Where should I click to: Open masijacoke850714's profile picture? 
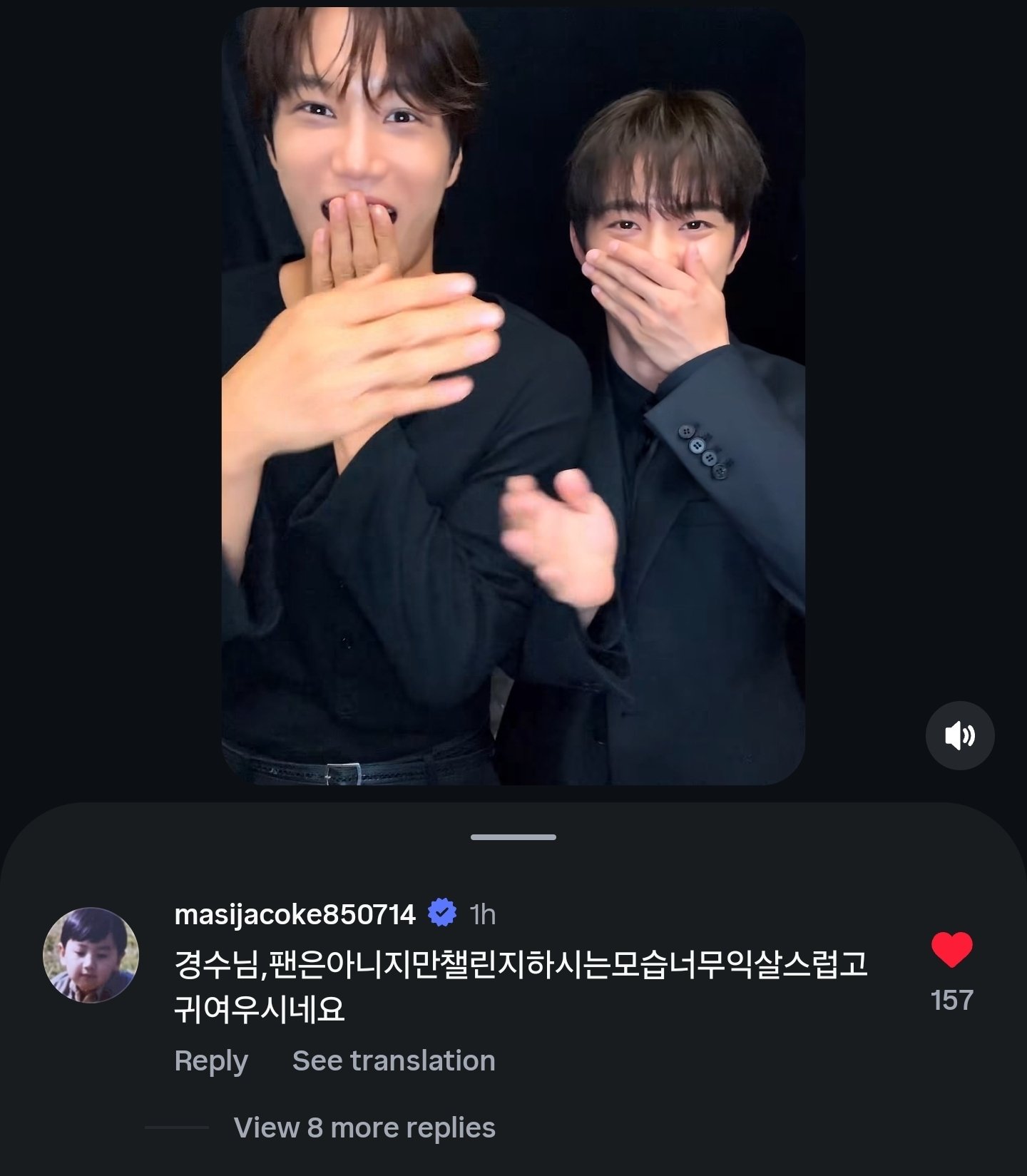coord(91,955)
